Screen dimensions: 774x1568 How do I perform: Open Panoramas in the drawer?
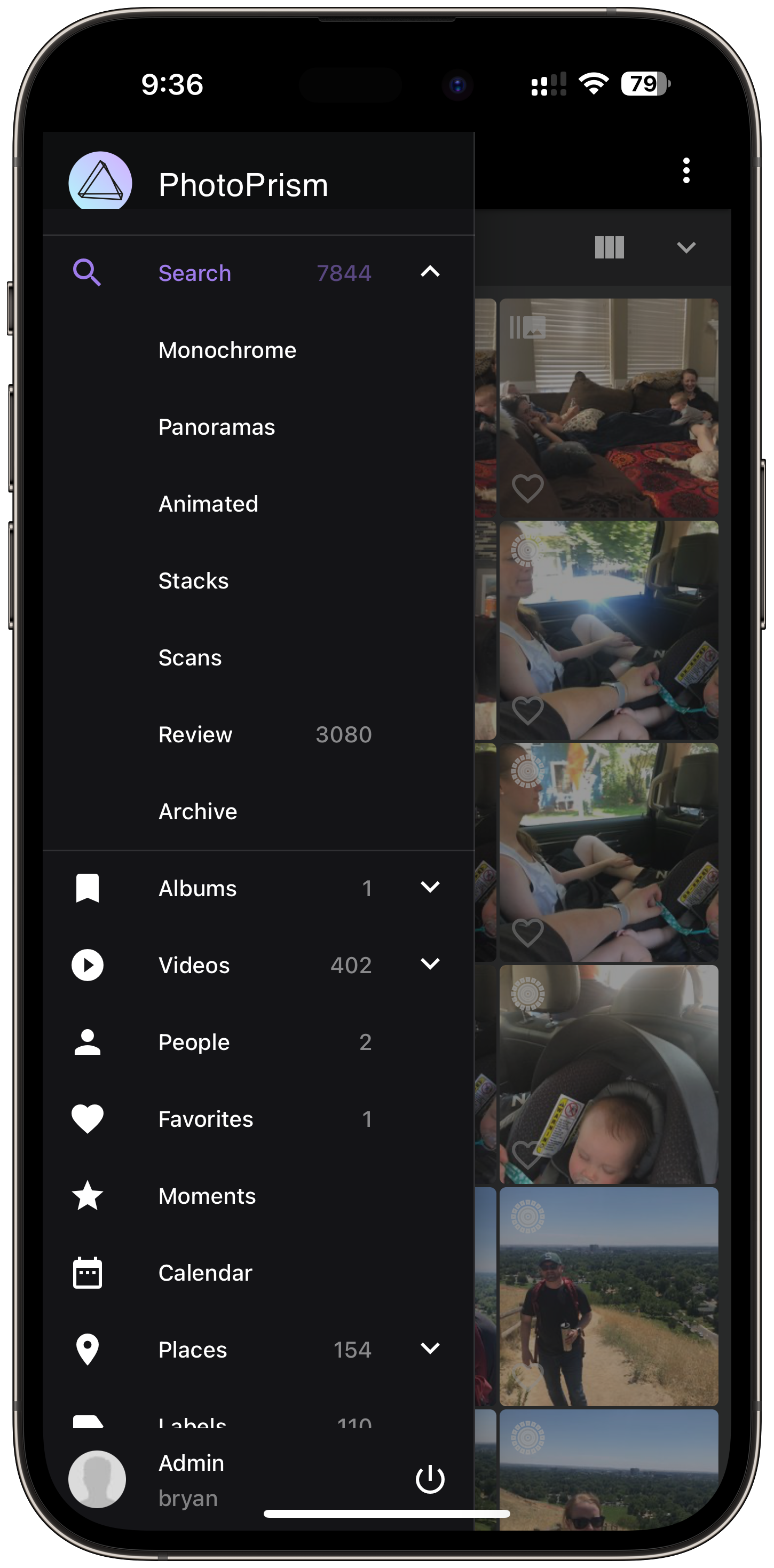(217, 427)
